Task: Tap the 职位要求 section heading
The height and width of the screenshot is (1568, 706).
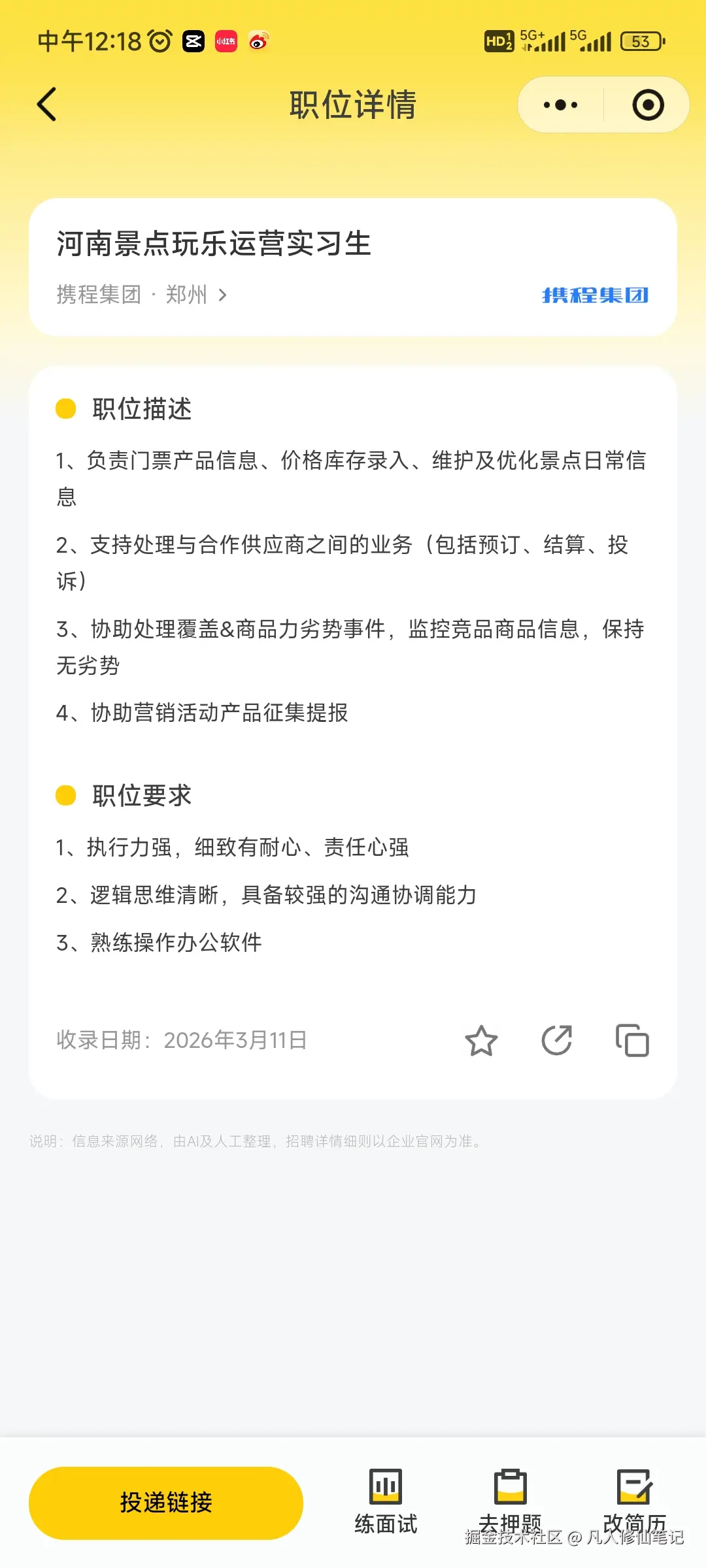Action: click(x=142, y=796)
